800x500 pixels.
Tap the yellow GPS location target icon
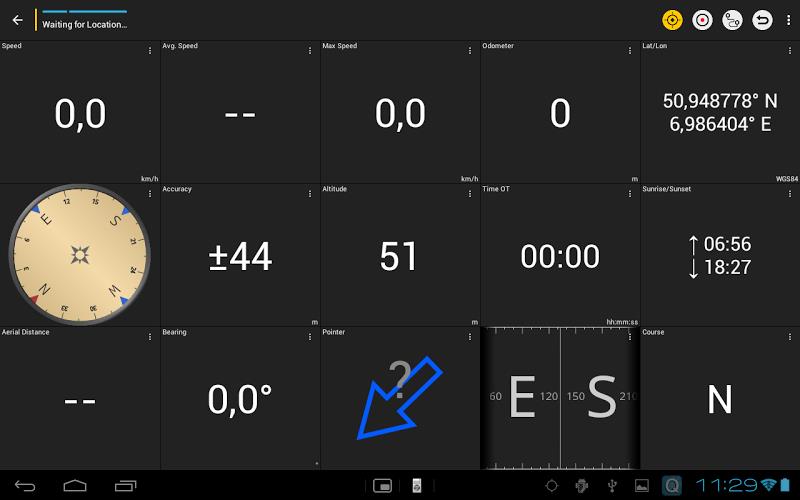click(x=672, y=20)
